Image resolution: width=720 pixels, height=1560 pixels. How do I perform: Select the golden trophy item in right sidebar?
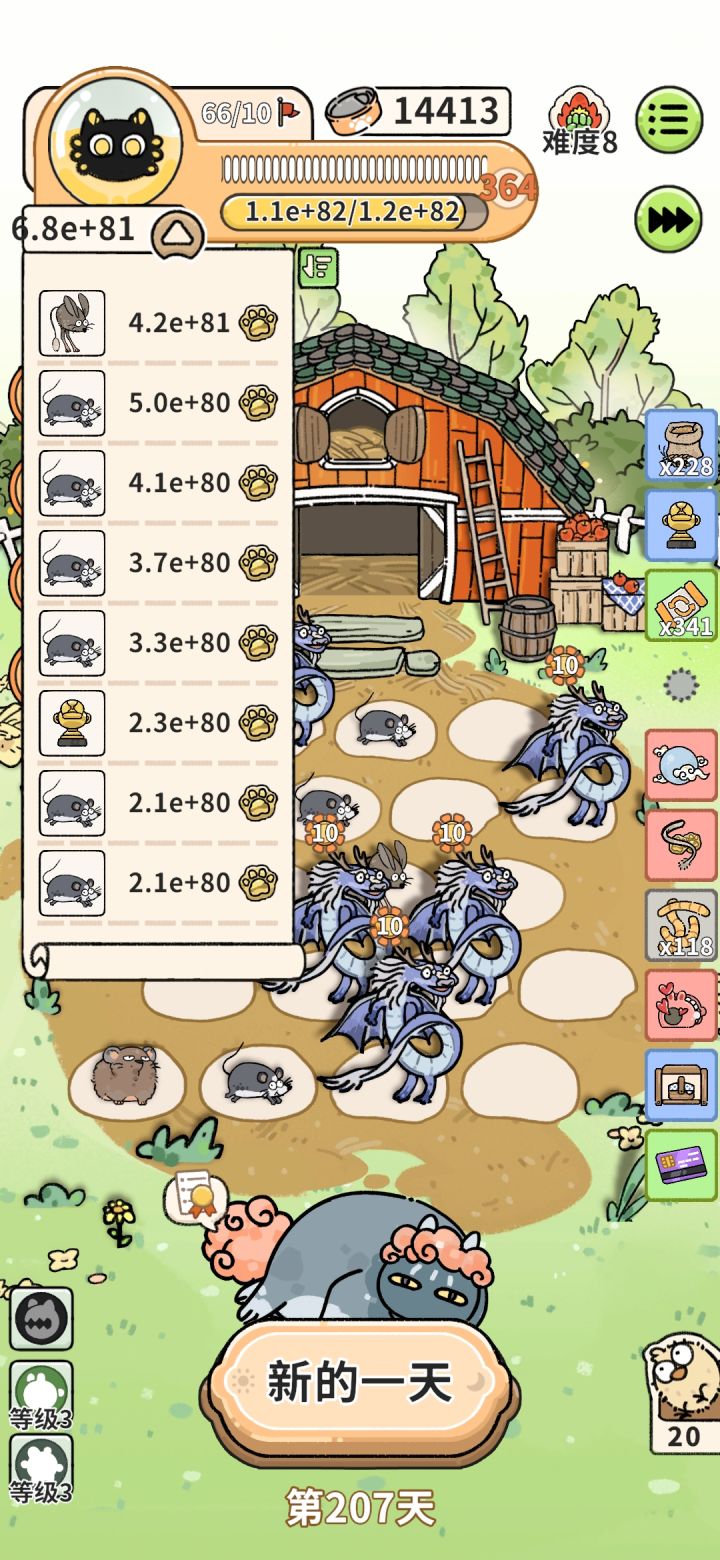tap(681, 523)
